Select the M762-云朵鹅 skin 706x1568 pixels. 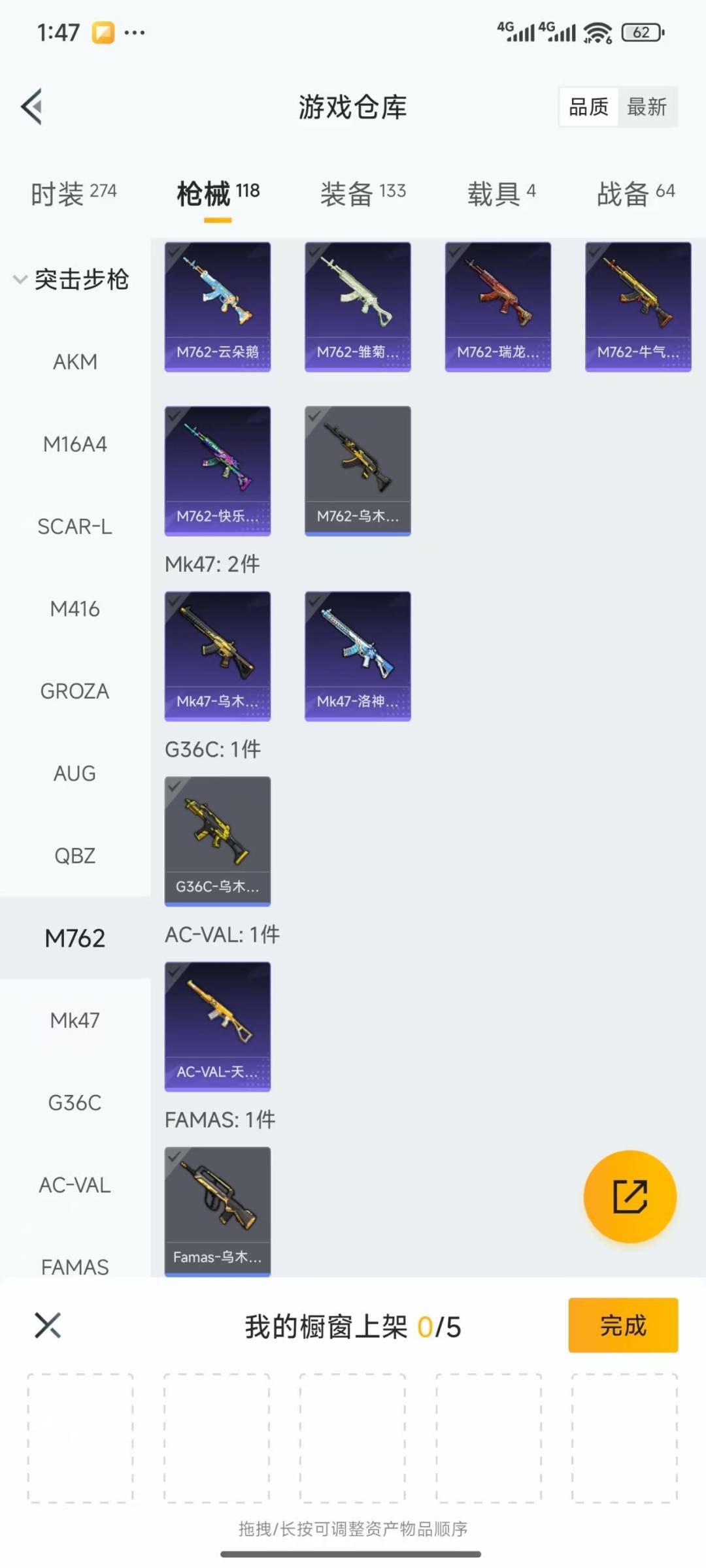[218, 306]
